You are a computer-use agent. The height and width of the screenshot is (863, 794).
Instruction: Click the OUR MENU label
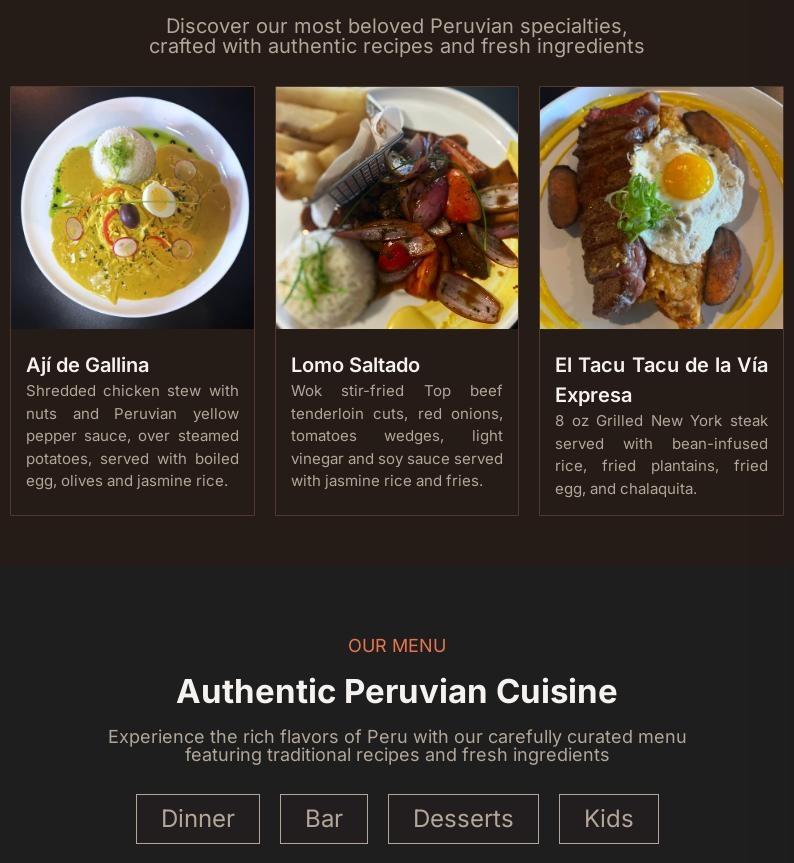pyautogui.click(x=396, y=645)
